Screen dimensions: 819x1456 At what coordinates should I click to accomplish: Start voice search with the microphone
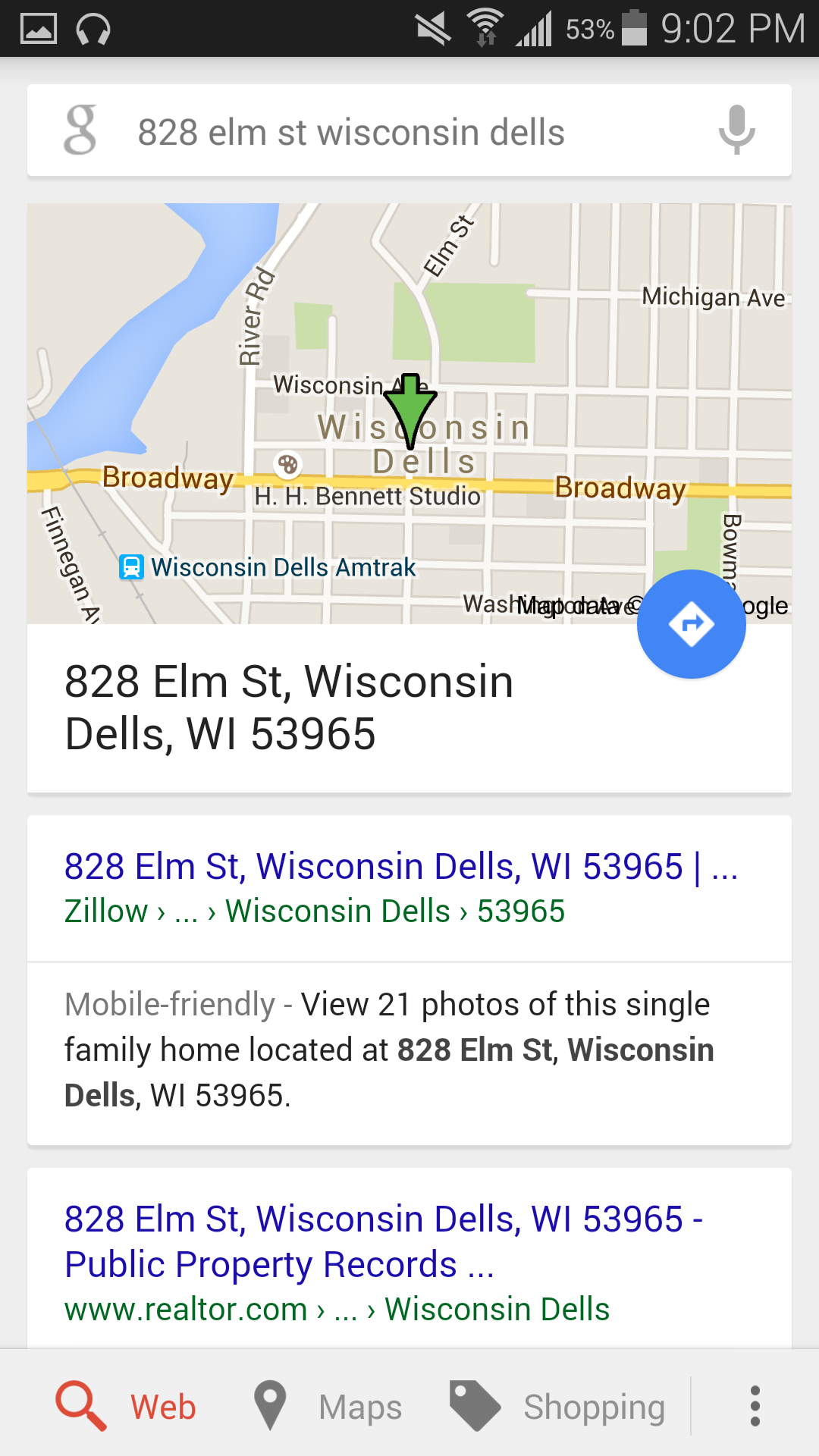[736, 130]
